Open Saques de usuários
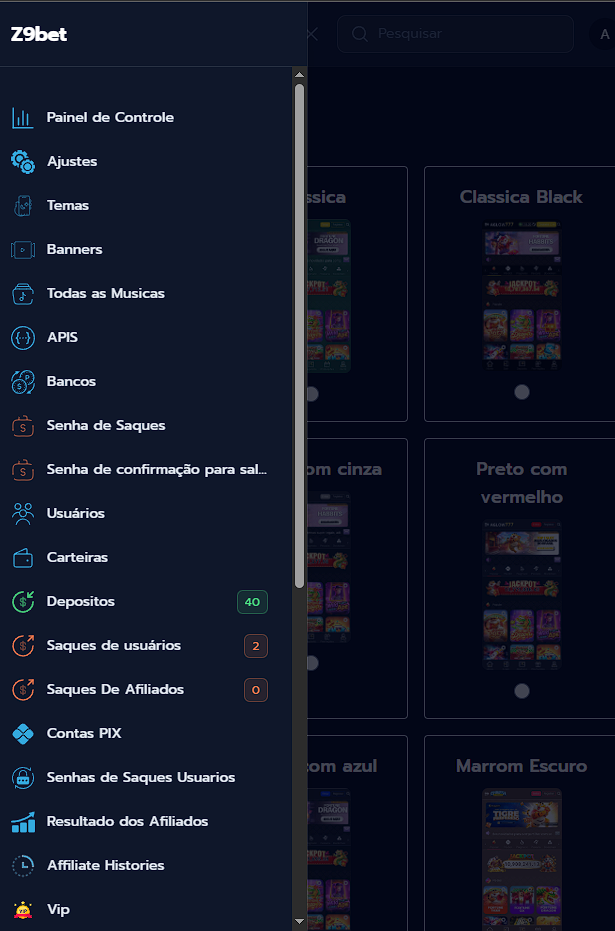 tap(114, 645)
